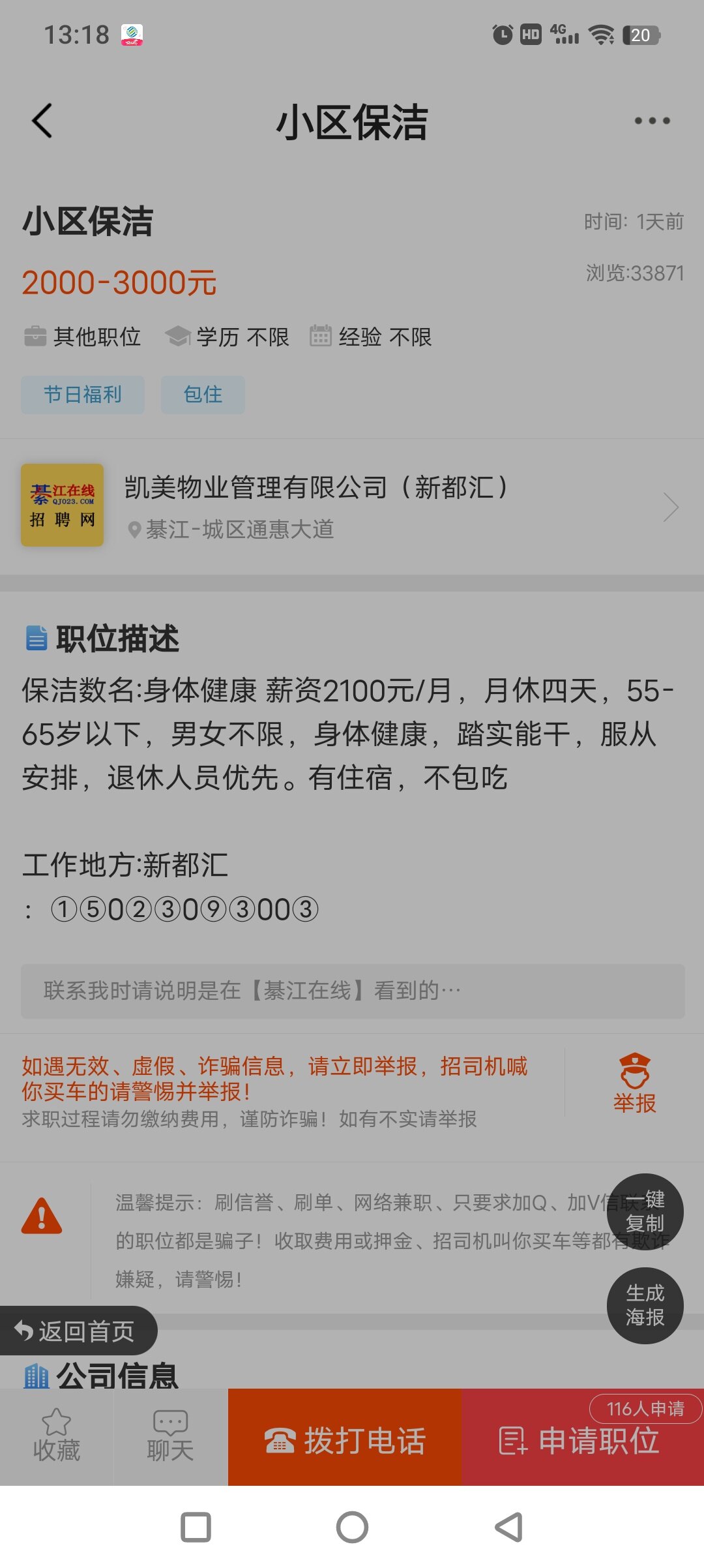Open 凯美物业管理有限公司 company page
This screenshot has width=704, height=1568.
[x=352, y=507]
